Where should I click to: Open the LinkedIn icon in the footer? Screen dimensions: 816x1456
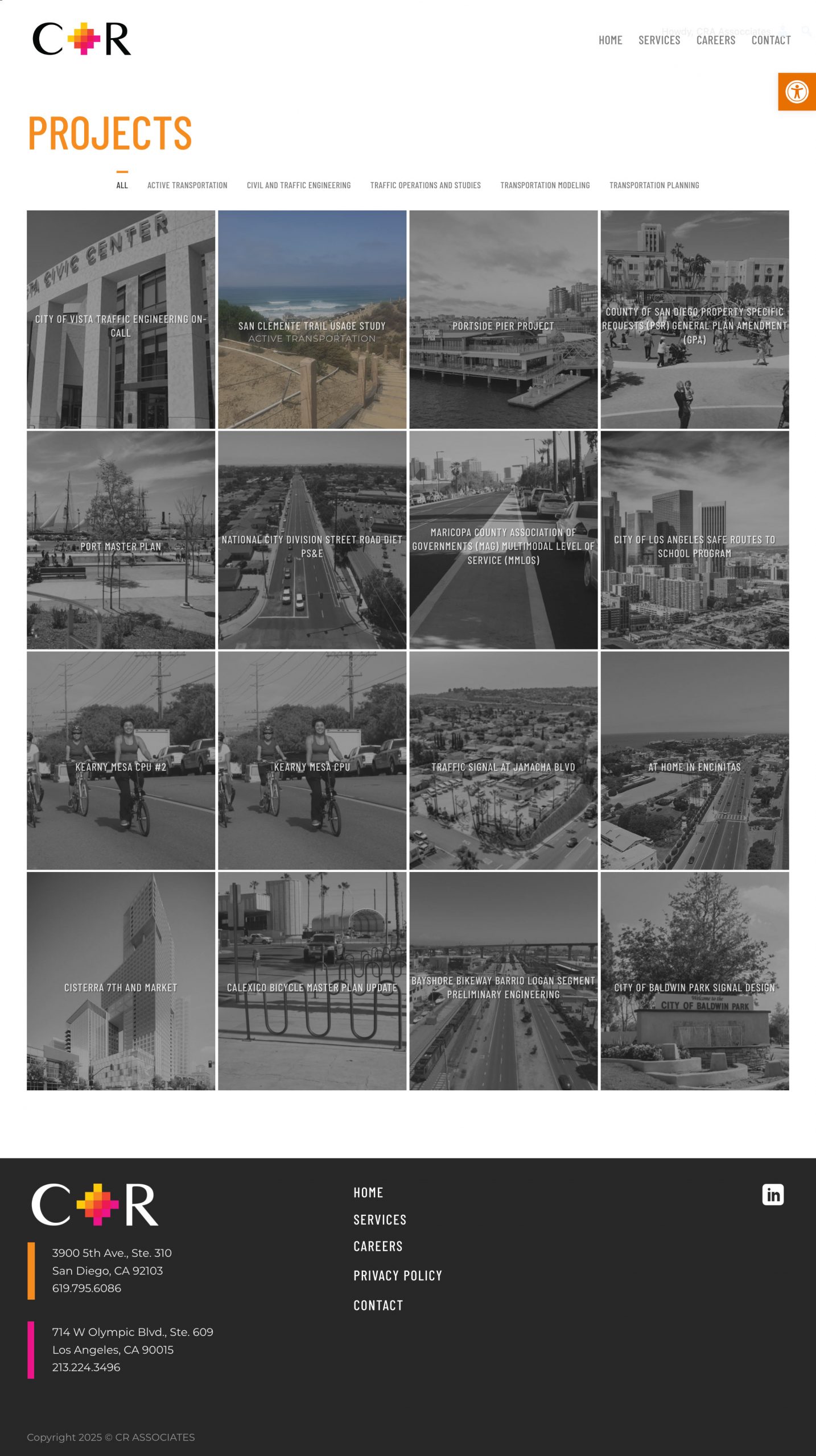pos(772,1194)
